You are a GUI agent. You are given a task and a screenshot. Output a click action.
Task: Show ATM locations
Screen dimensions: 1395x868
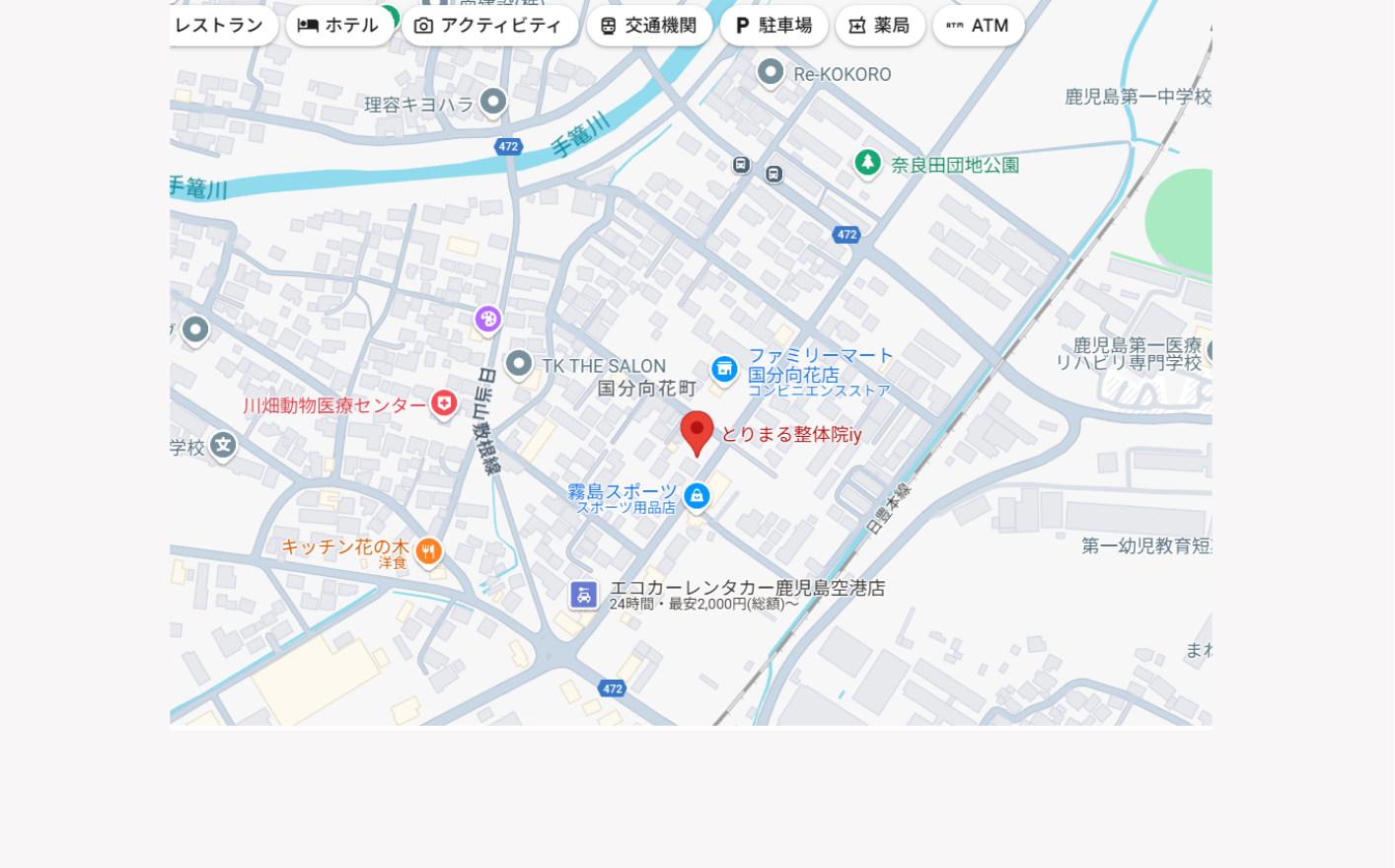tap(978, 26)
